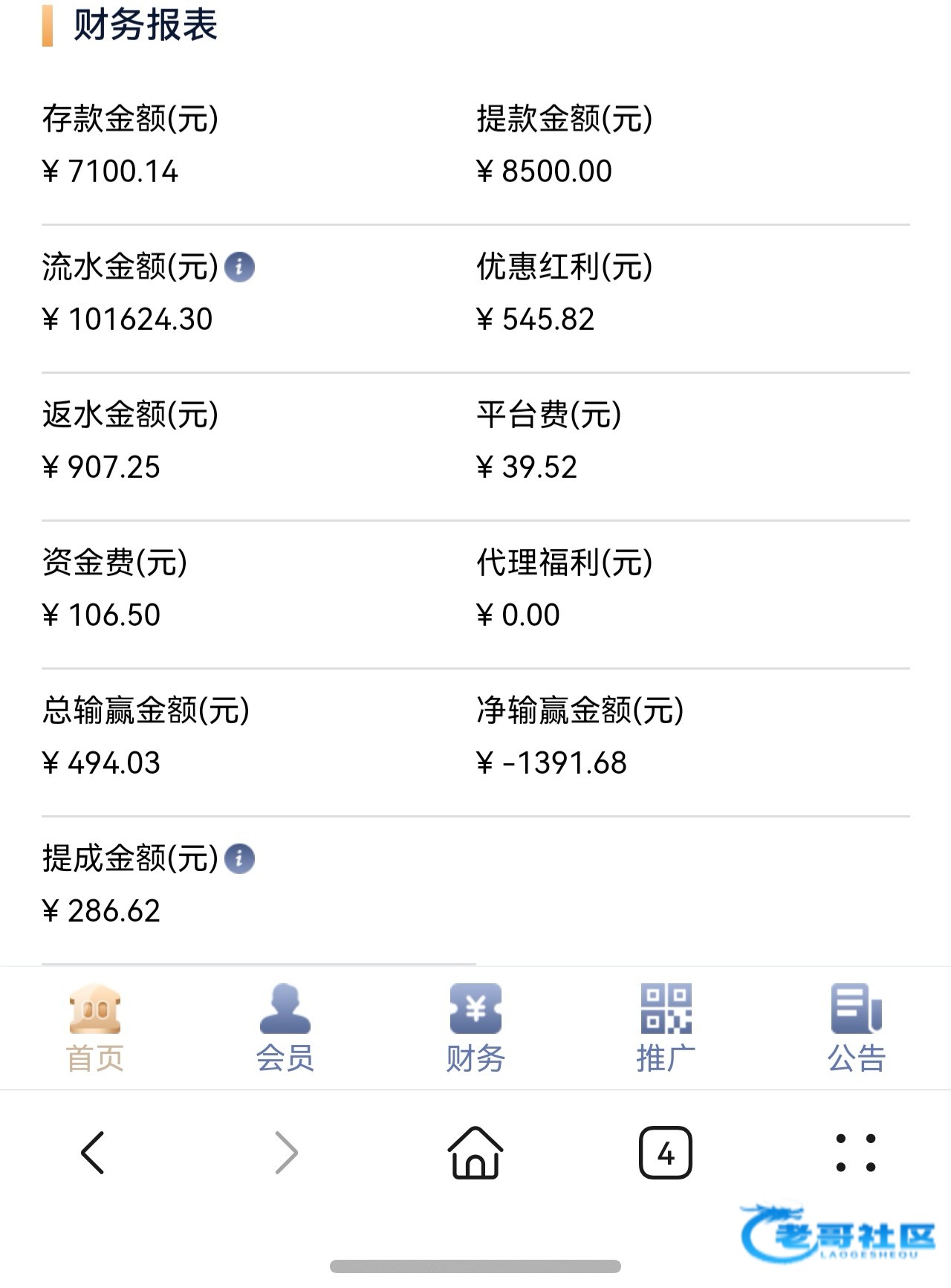
Task: Open the browser home page
Action: click(x=475, y=1153)
